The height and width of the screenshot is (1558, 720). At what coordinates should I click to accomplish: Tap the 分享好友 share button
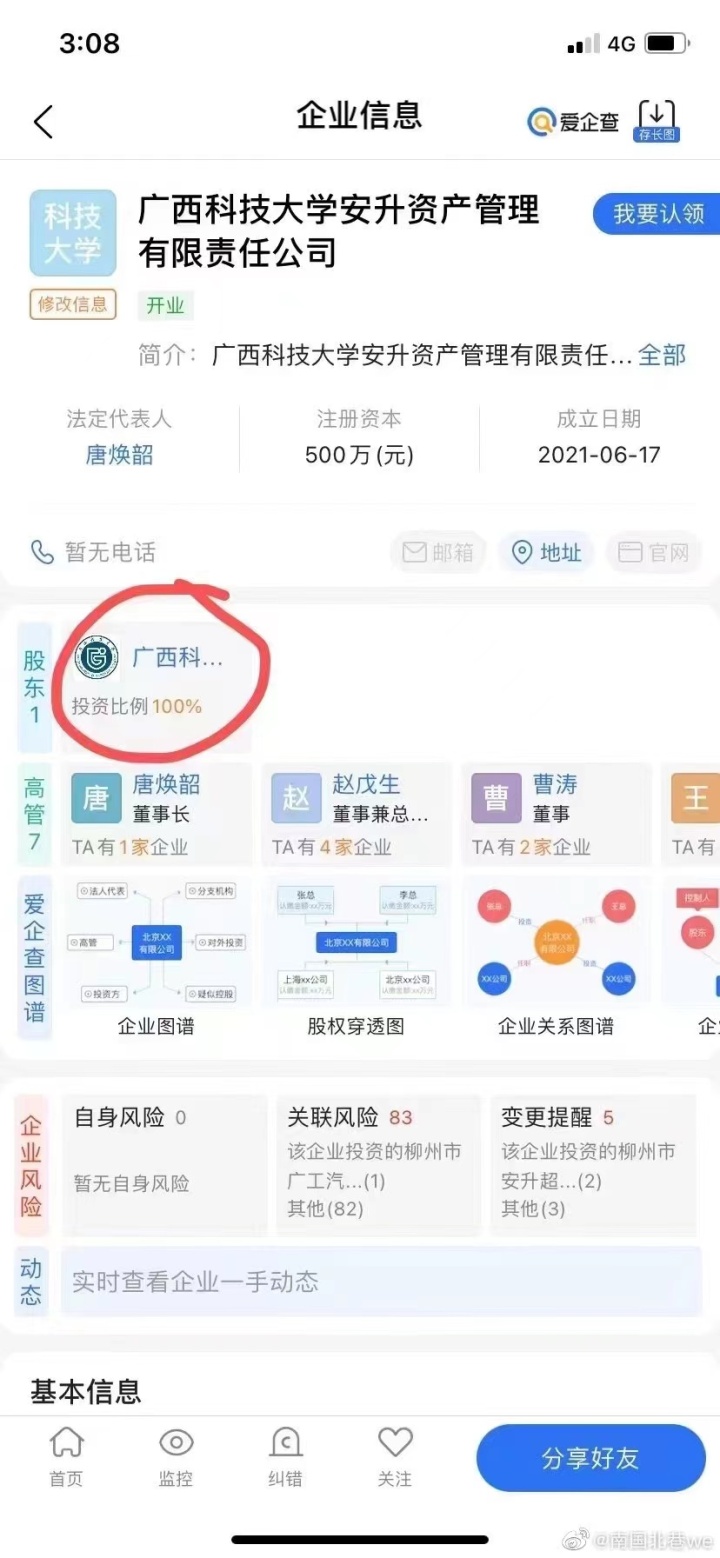tap(590, 1458)
